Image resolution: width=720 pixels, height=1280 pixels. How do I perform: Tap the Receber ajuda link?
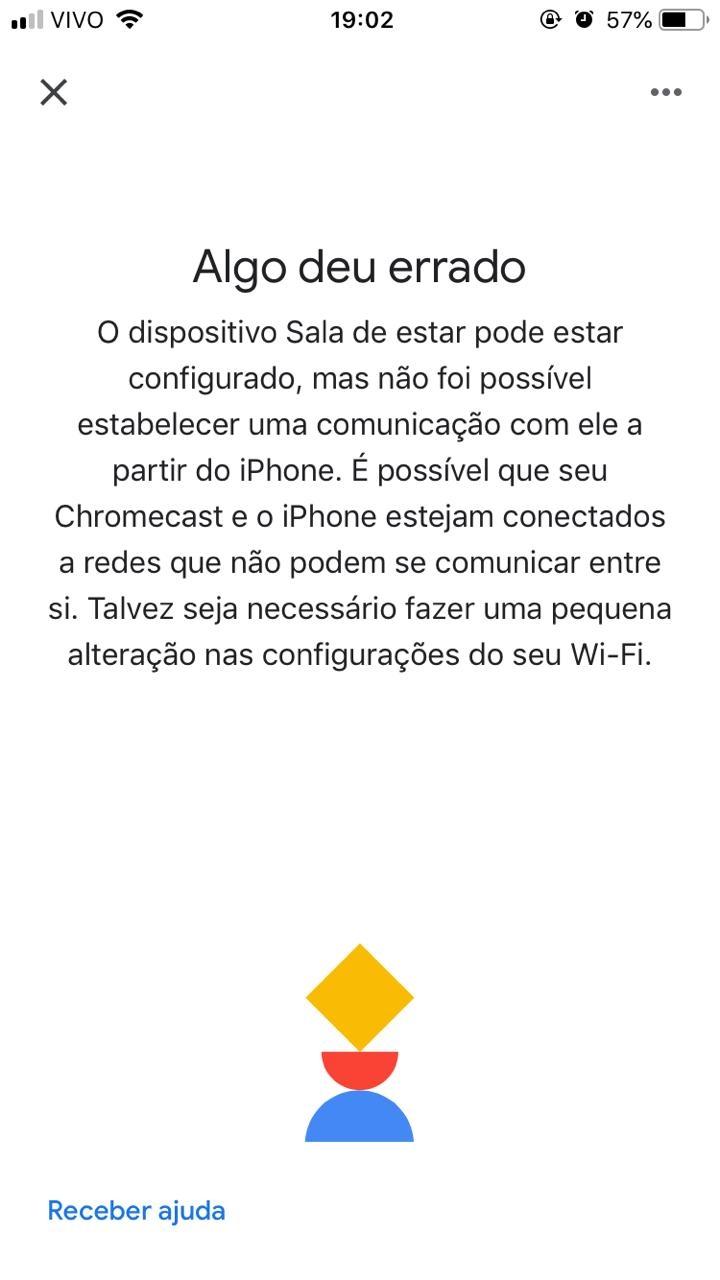(x=137, y=1211)
